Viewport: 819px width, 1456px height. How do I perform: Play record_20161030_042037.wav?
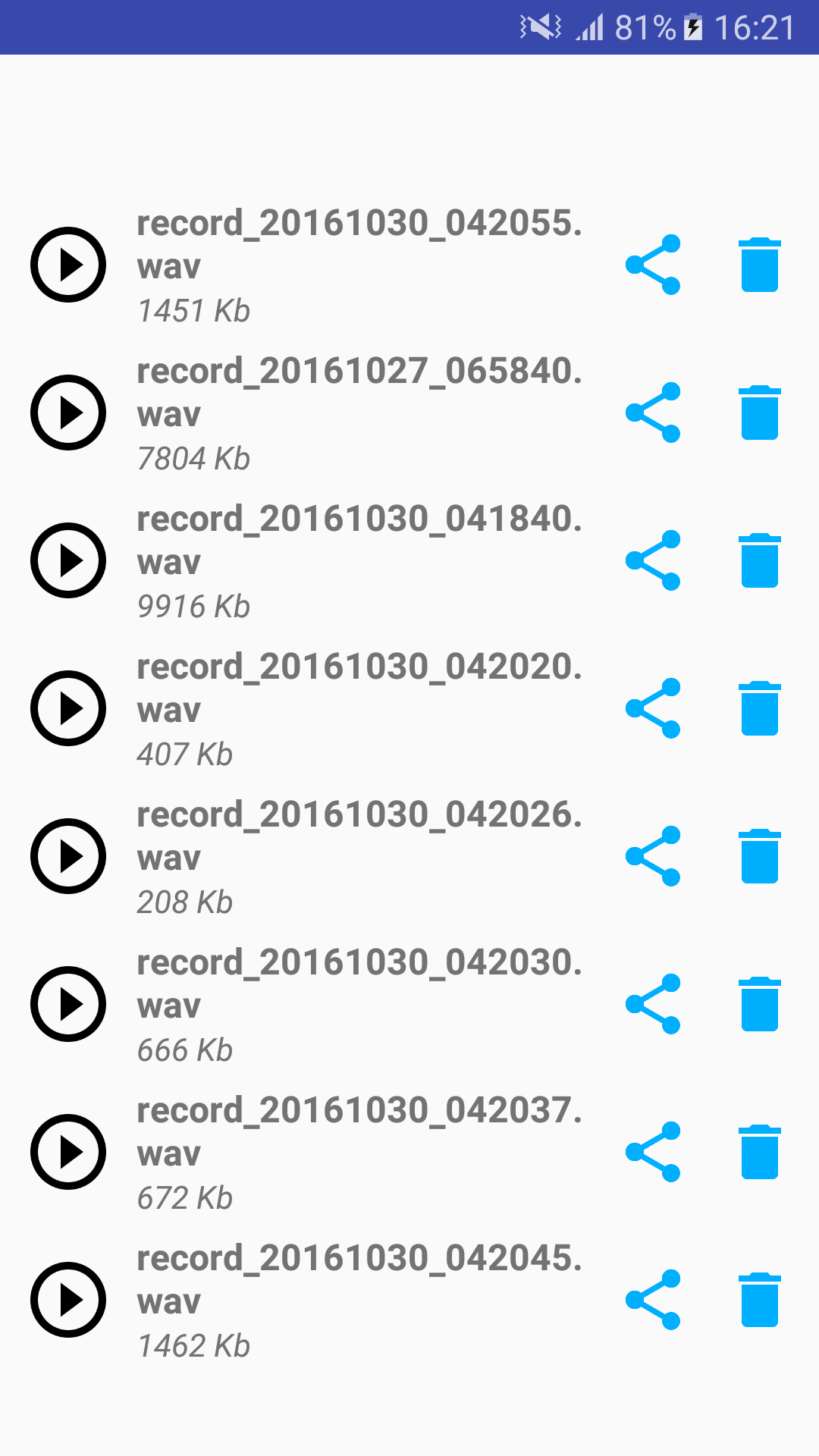coord(68,1152)
